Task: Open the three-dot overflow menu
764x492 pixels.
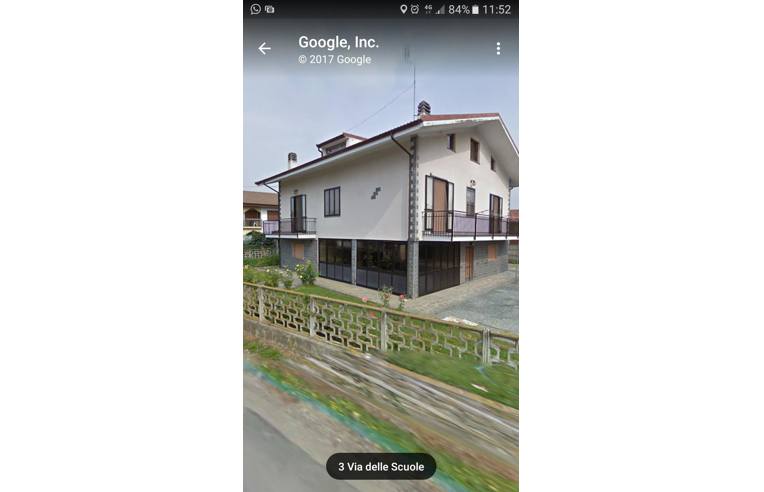Action: [x=498, y=49]
